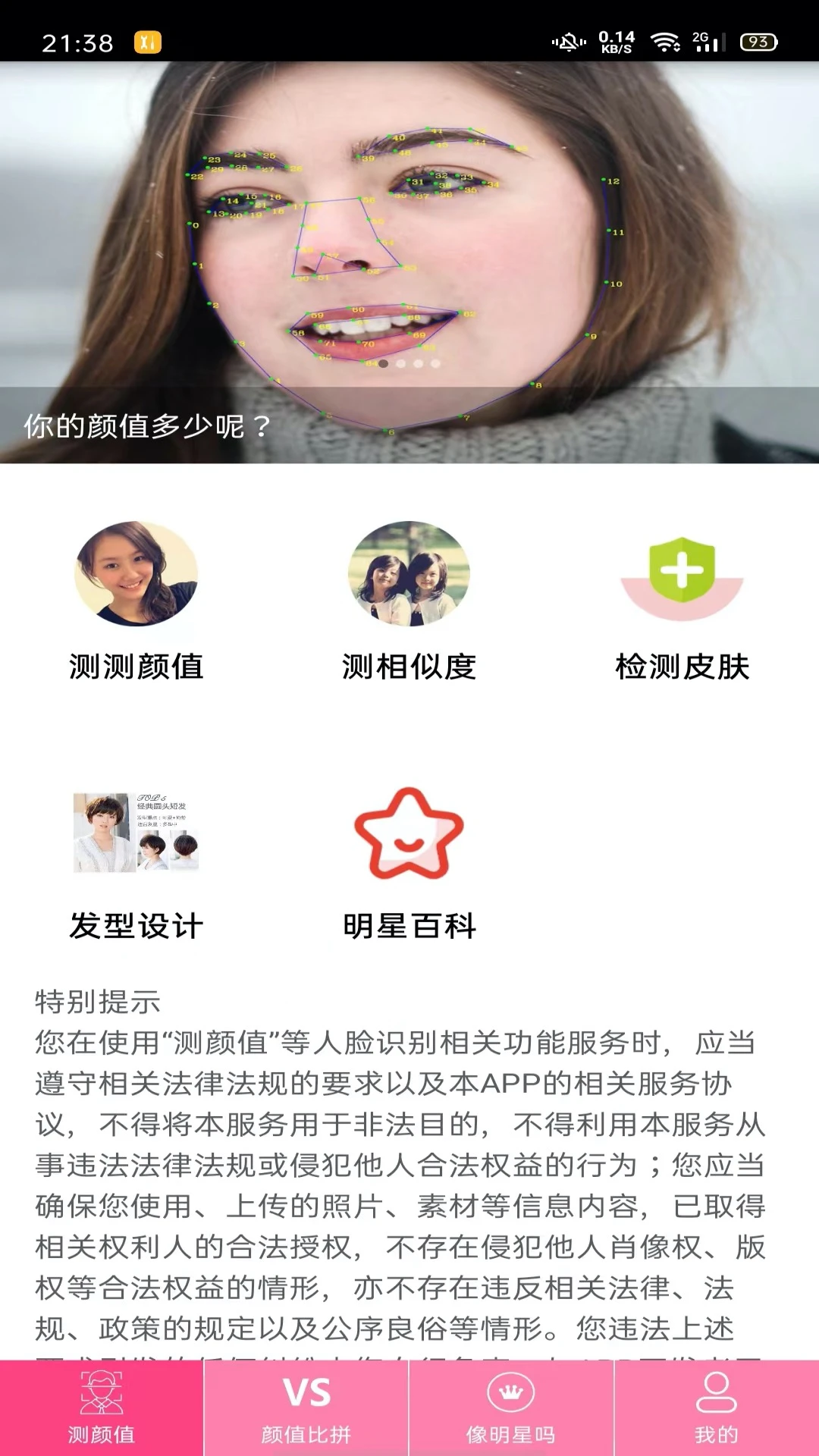Open the 测相似度 similarity test
This screenshot has width=819, height=1456.
point(409,601)
